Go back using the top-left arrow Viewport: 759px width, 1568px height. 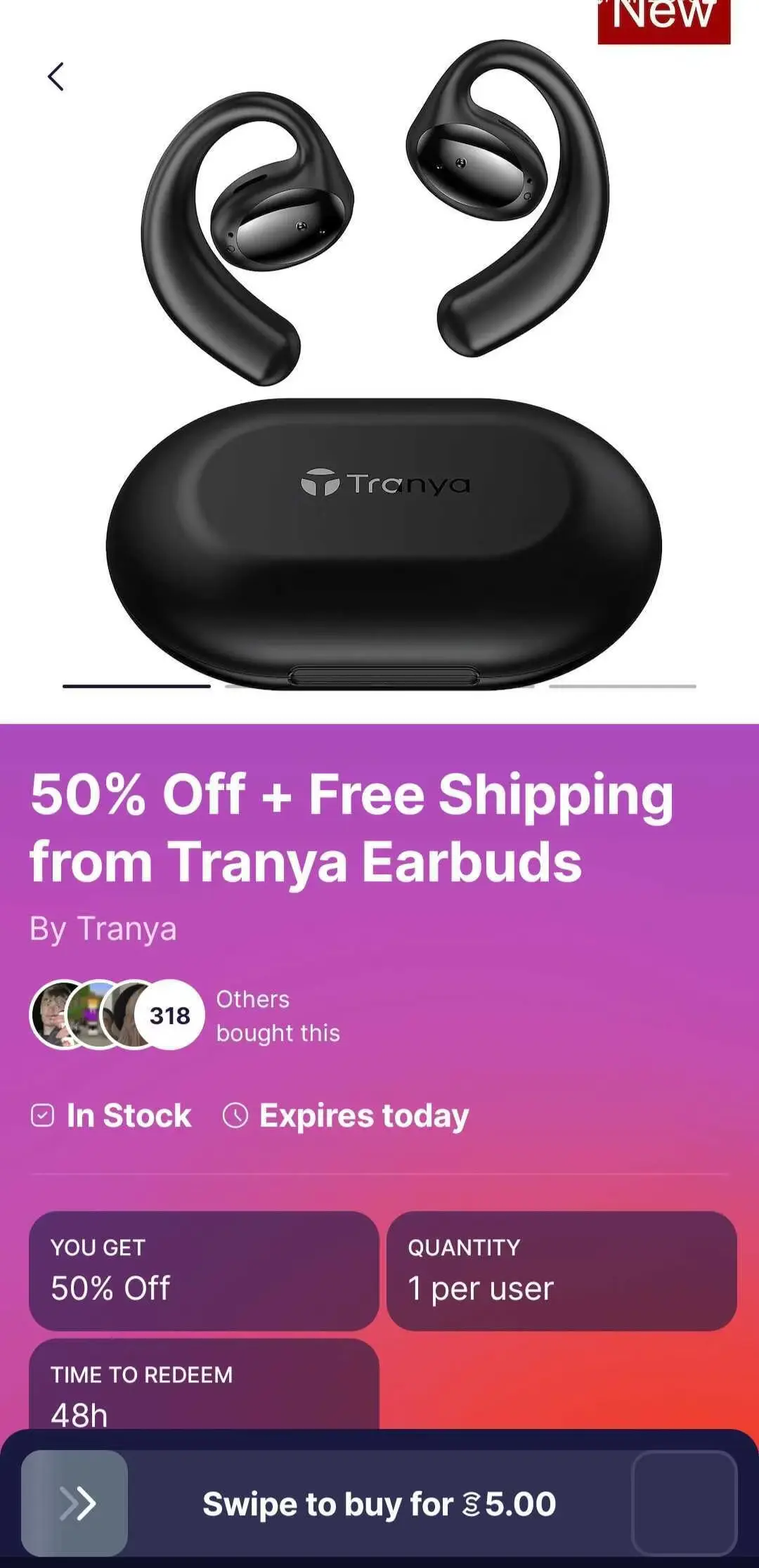(x=56, y=77)
